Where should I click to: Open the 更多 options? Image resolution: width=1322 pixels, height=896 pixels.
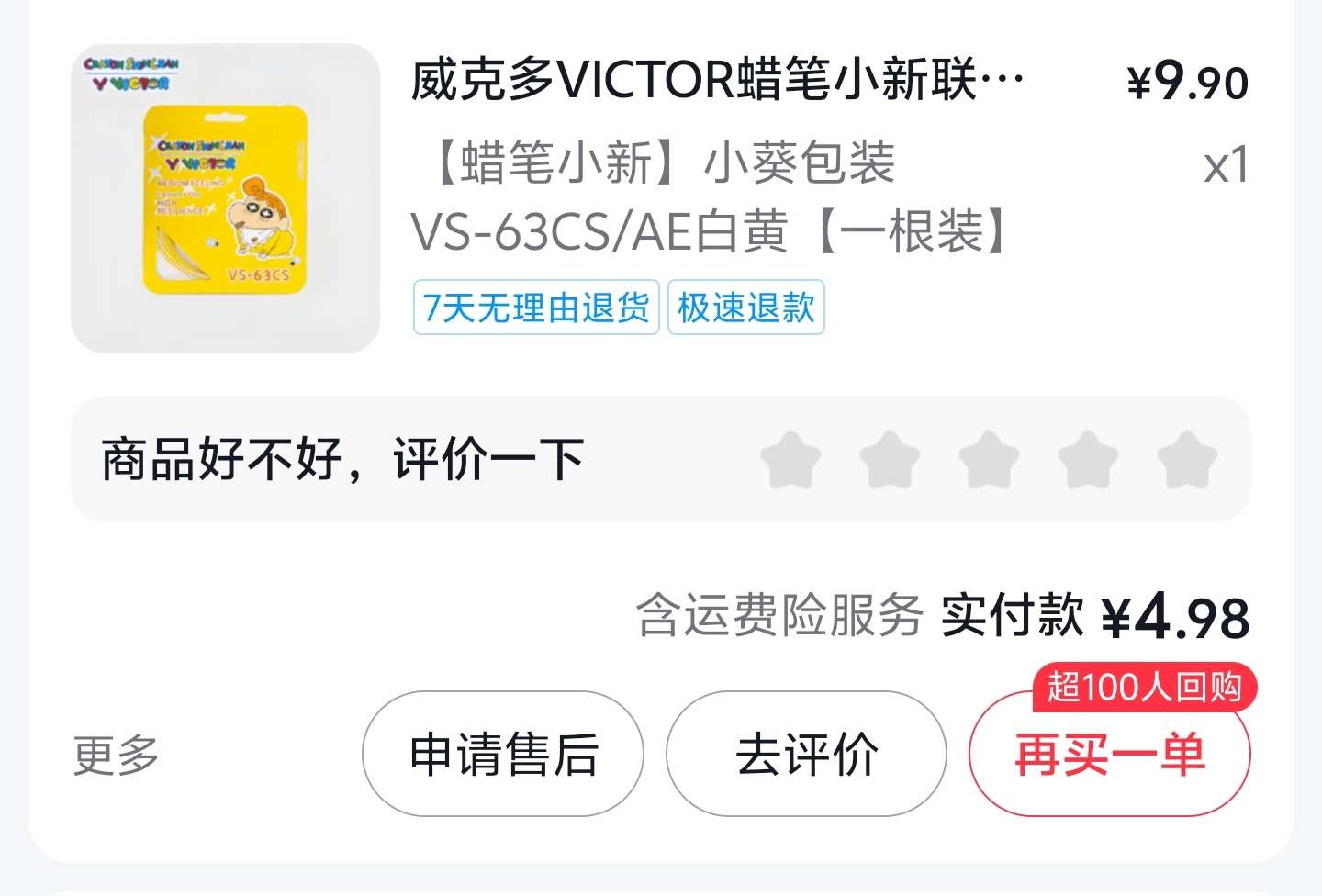[117, 756]
